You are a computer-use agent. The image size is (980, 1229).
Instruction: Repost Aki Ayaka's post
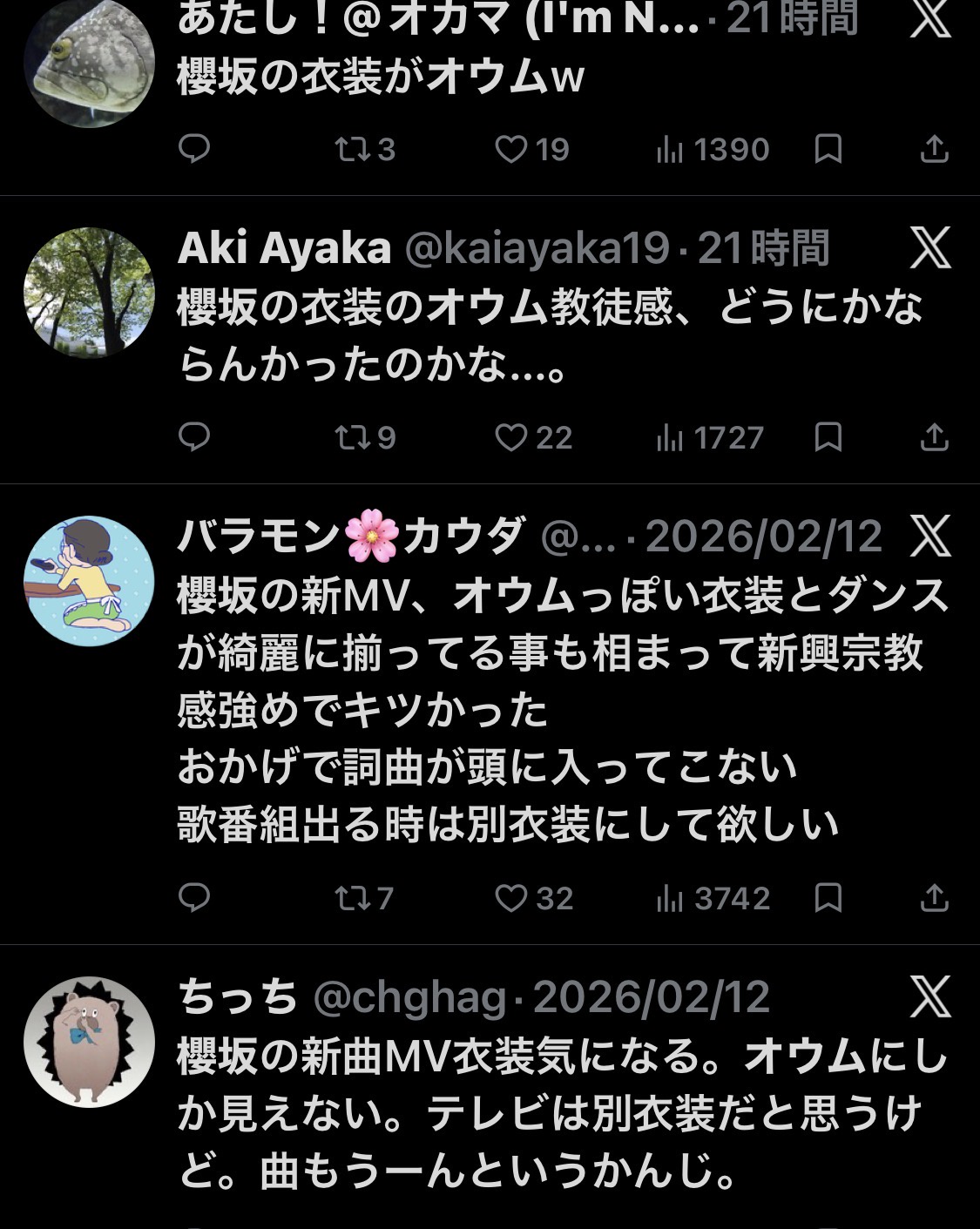click(353, 437)
